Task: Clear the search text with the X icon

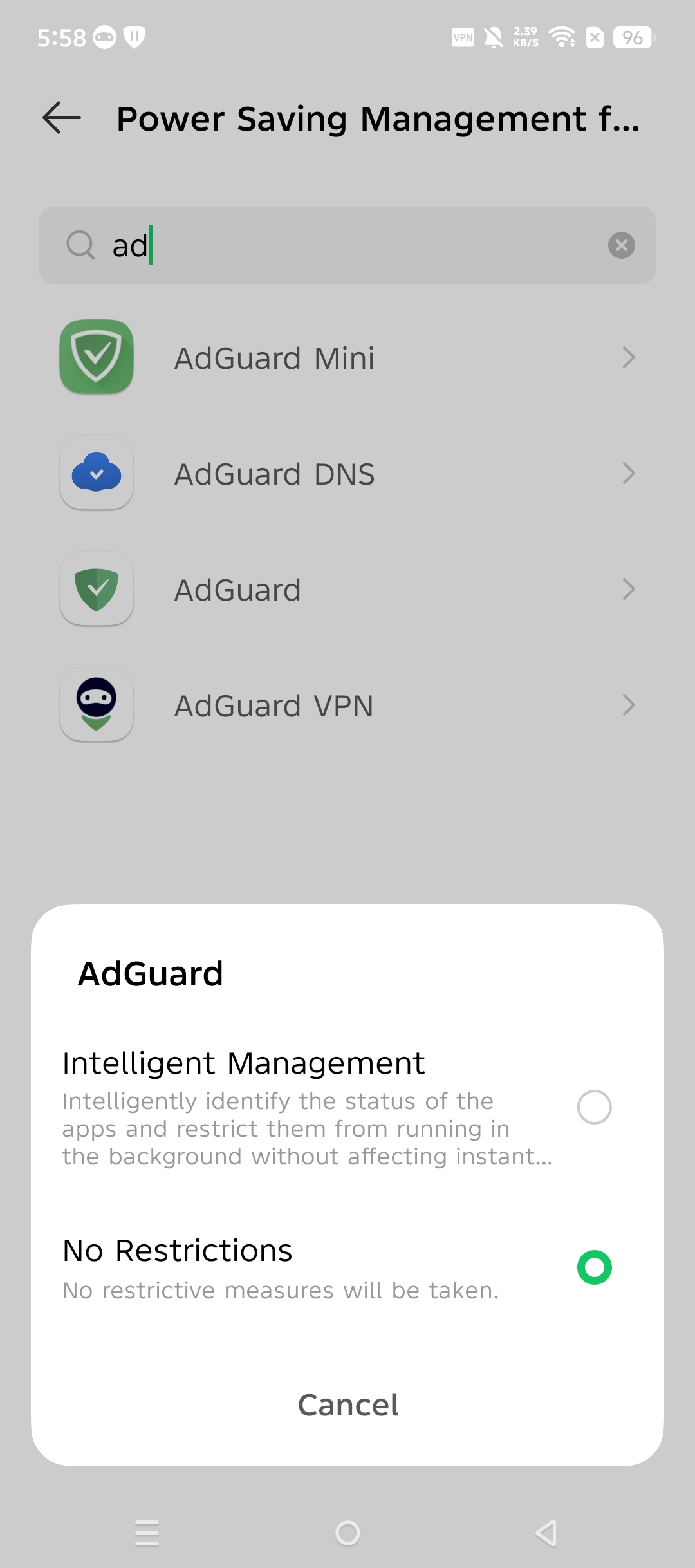Action: (x=620, y=245)
